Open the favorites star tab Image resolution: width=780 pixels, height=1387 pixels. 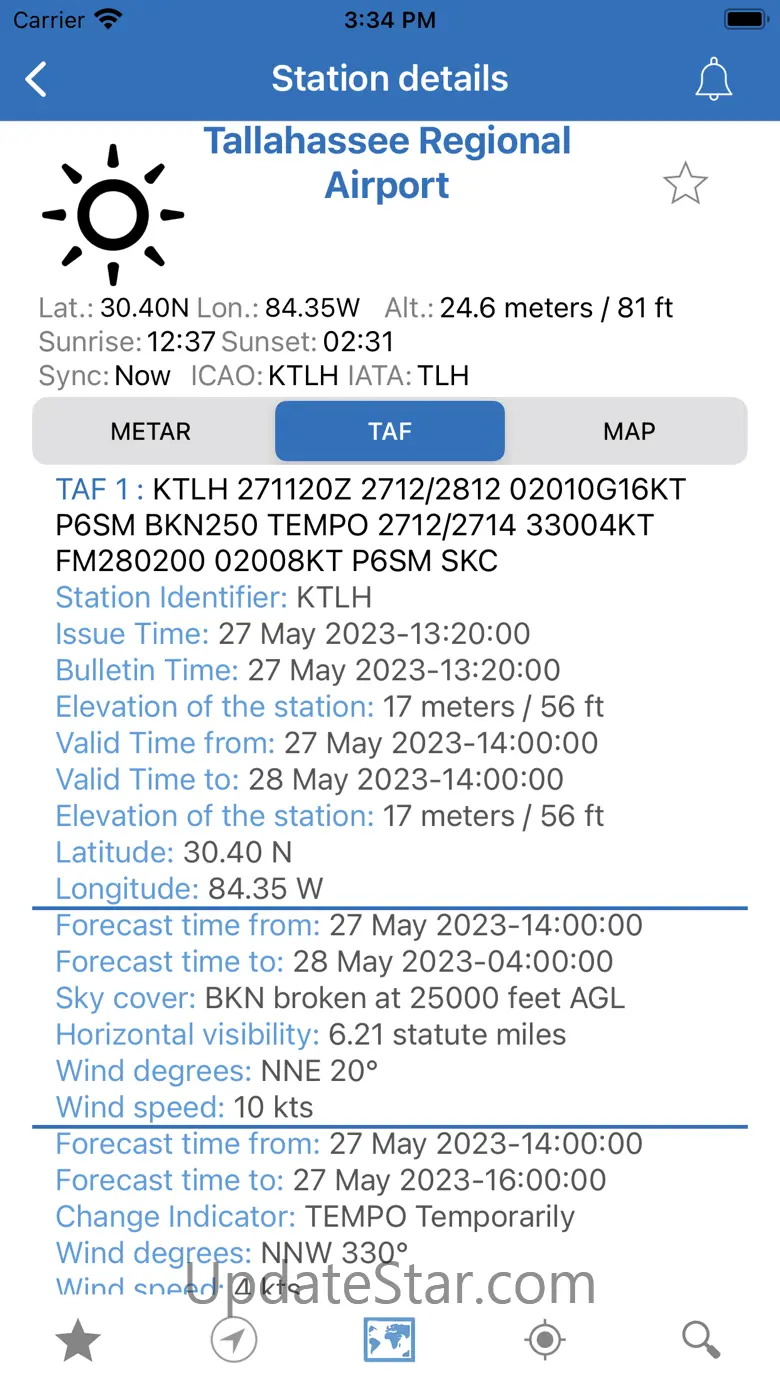(x=78, y=1340)
